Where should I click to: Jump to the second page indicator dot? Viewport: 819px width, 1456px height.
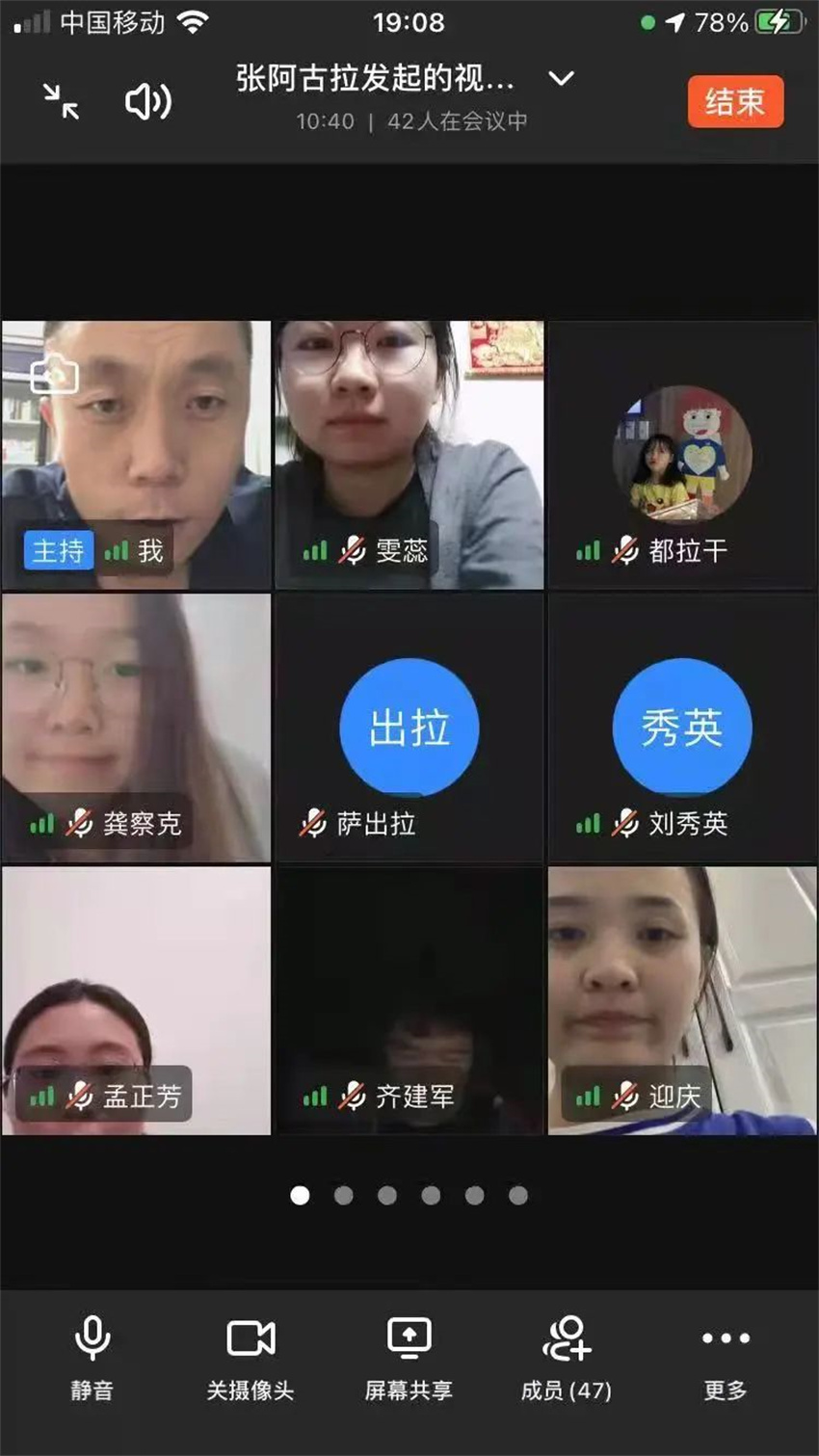343,1196
